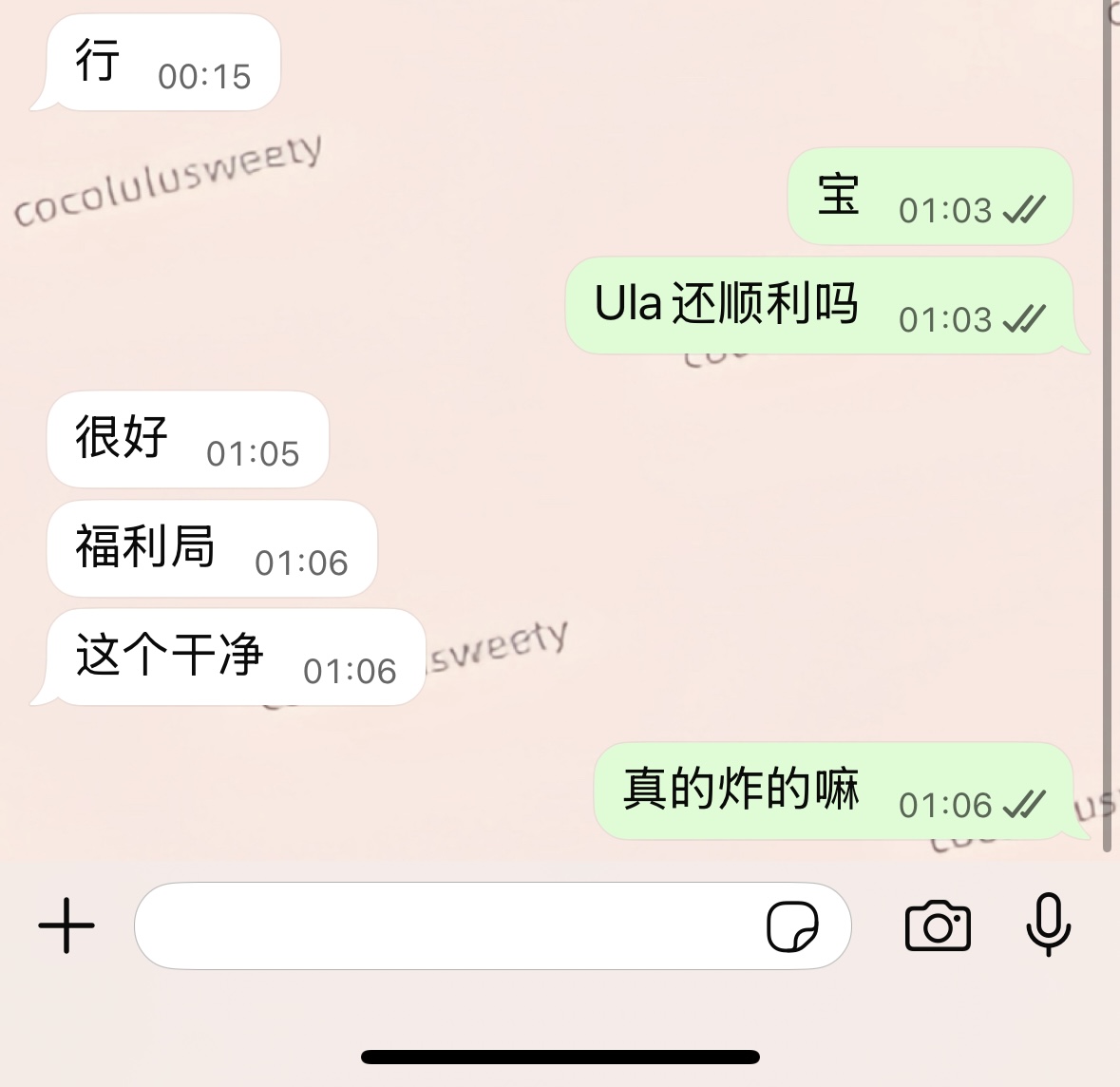1120x1087 pixels.
Task: Focus the message text field
Action: point(446,925)
